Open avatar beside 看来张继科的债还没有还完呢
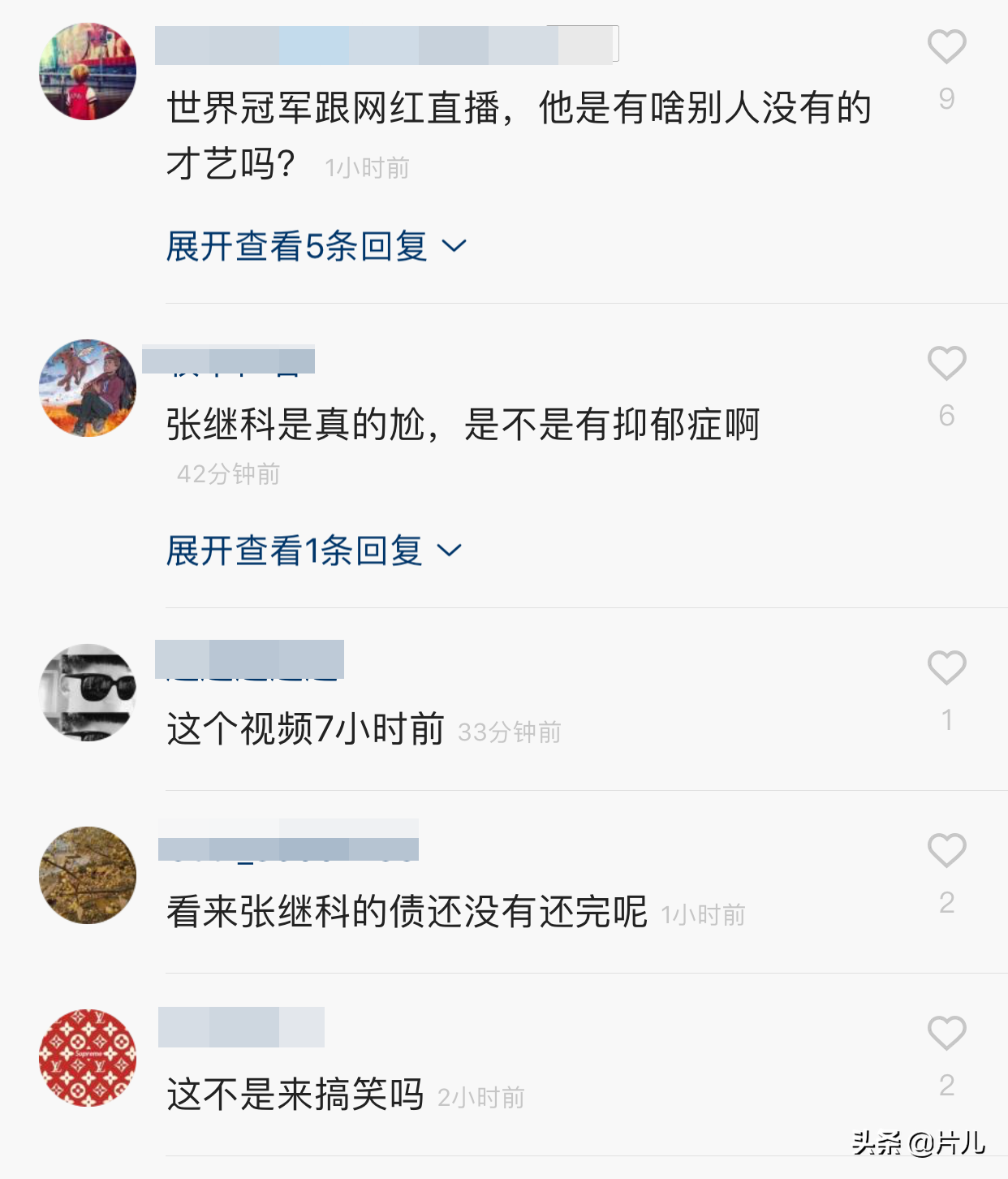 [88, 875]
